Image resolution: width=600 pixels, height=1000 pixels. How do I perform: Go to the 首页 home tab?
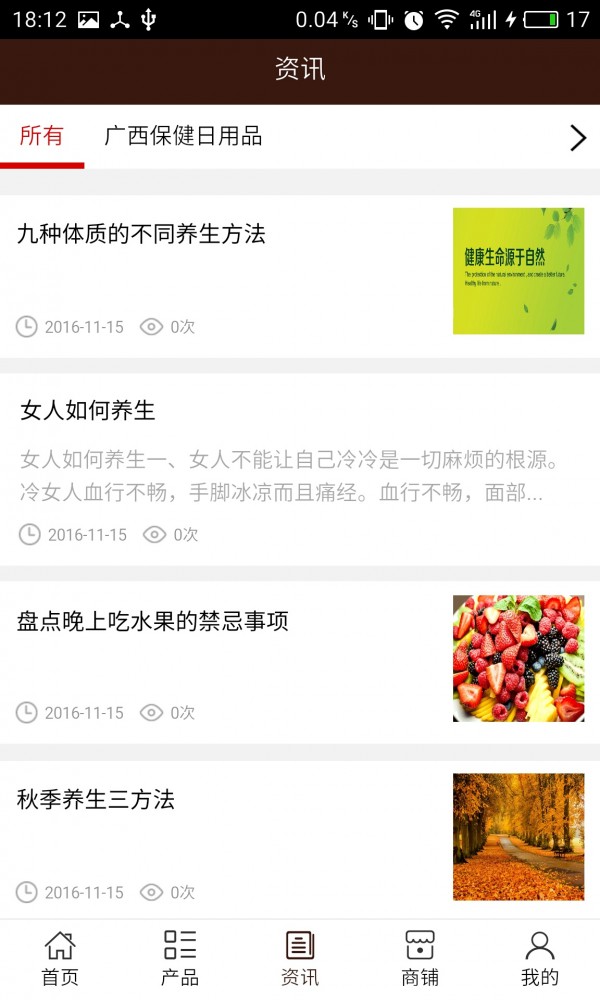point(60,958)
